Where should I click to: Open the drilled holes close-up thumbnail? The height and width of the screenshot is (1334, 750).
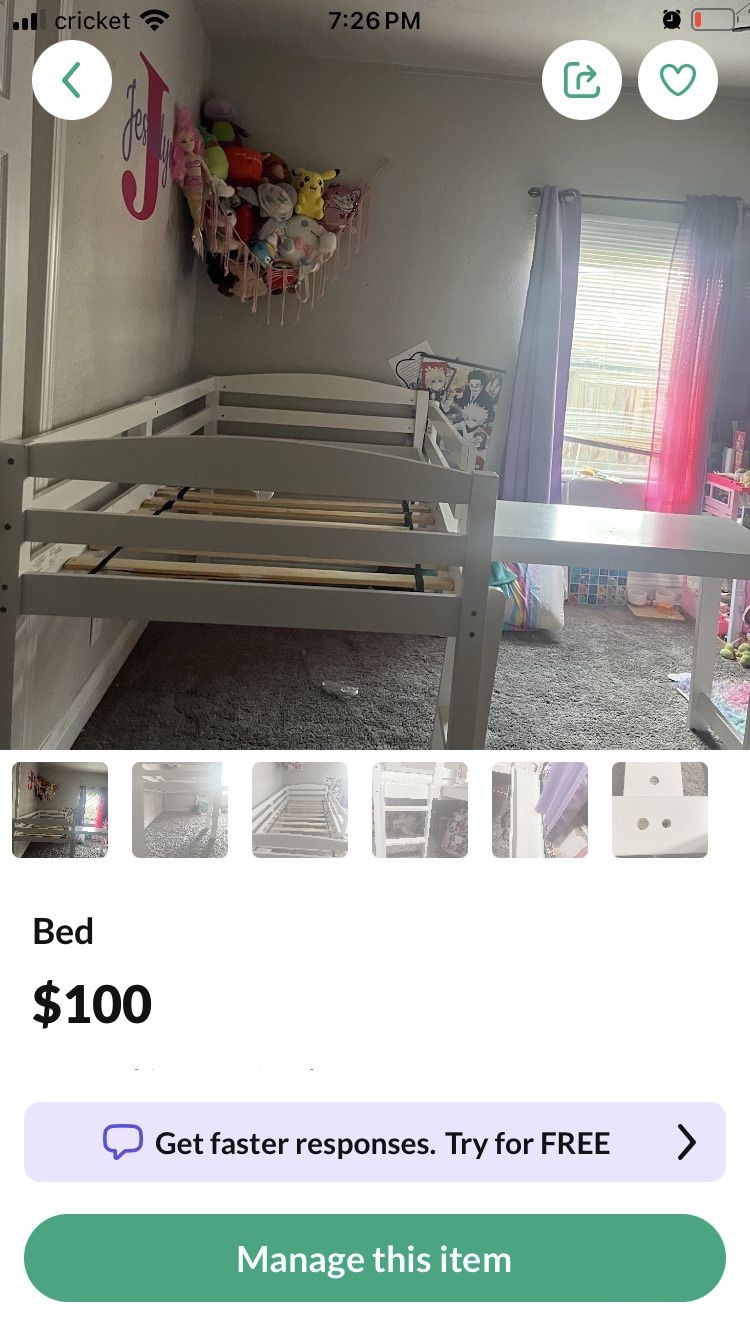659,810
